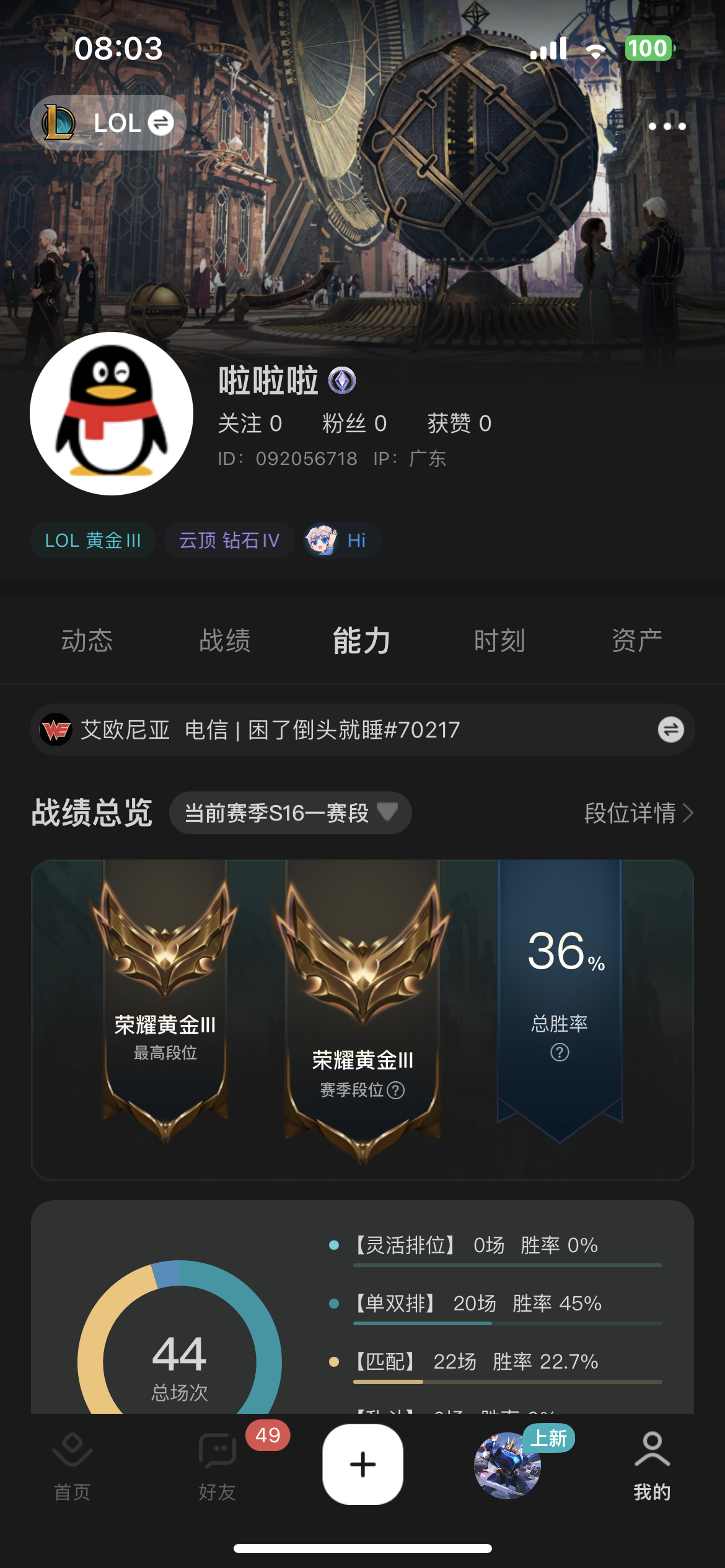Viewport: 725px width, 1568px height.
Task: Switch to the 资产 tab
Action: click(637, 640)
